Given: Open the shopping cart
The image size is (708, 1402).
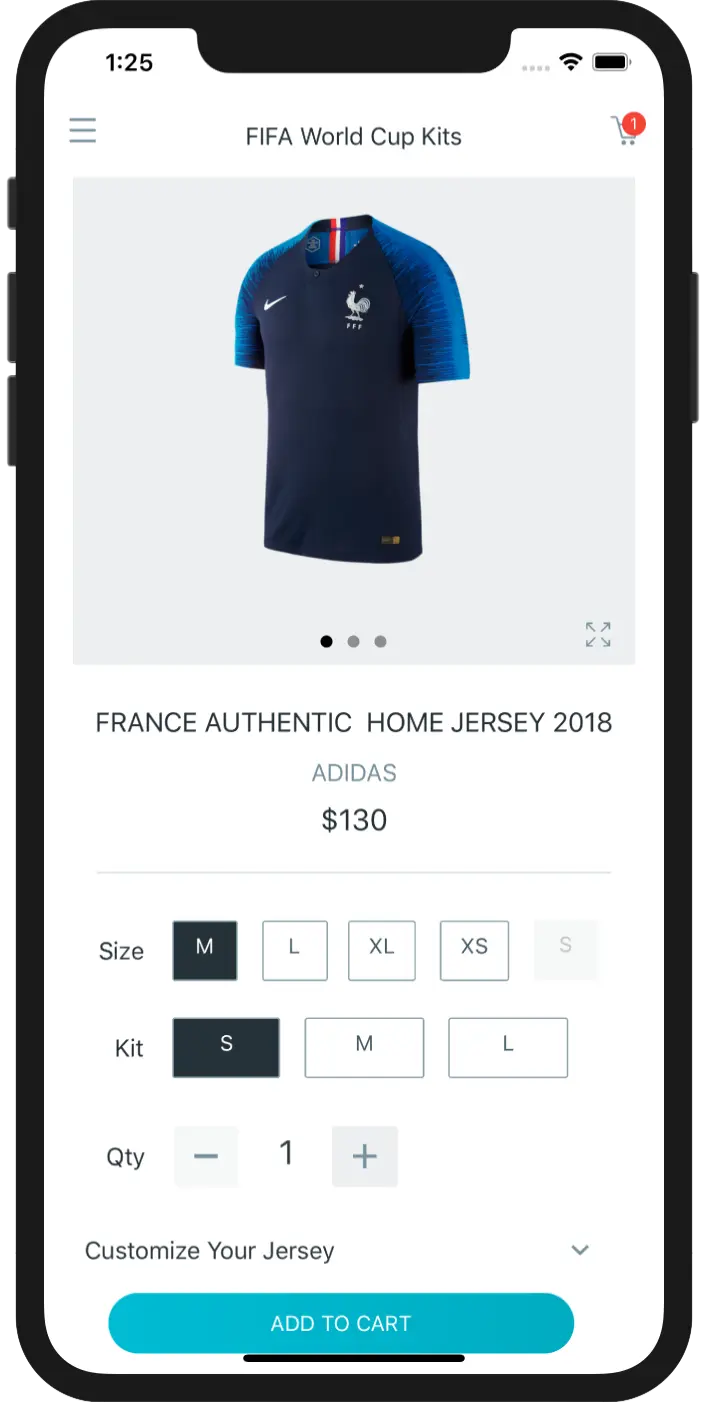Looking at the screenshot, I should click(626, 131).
